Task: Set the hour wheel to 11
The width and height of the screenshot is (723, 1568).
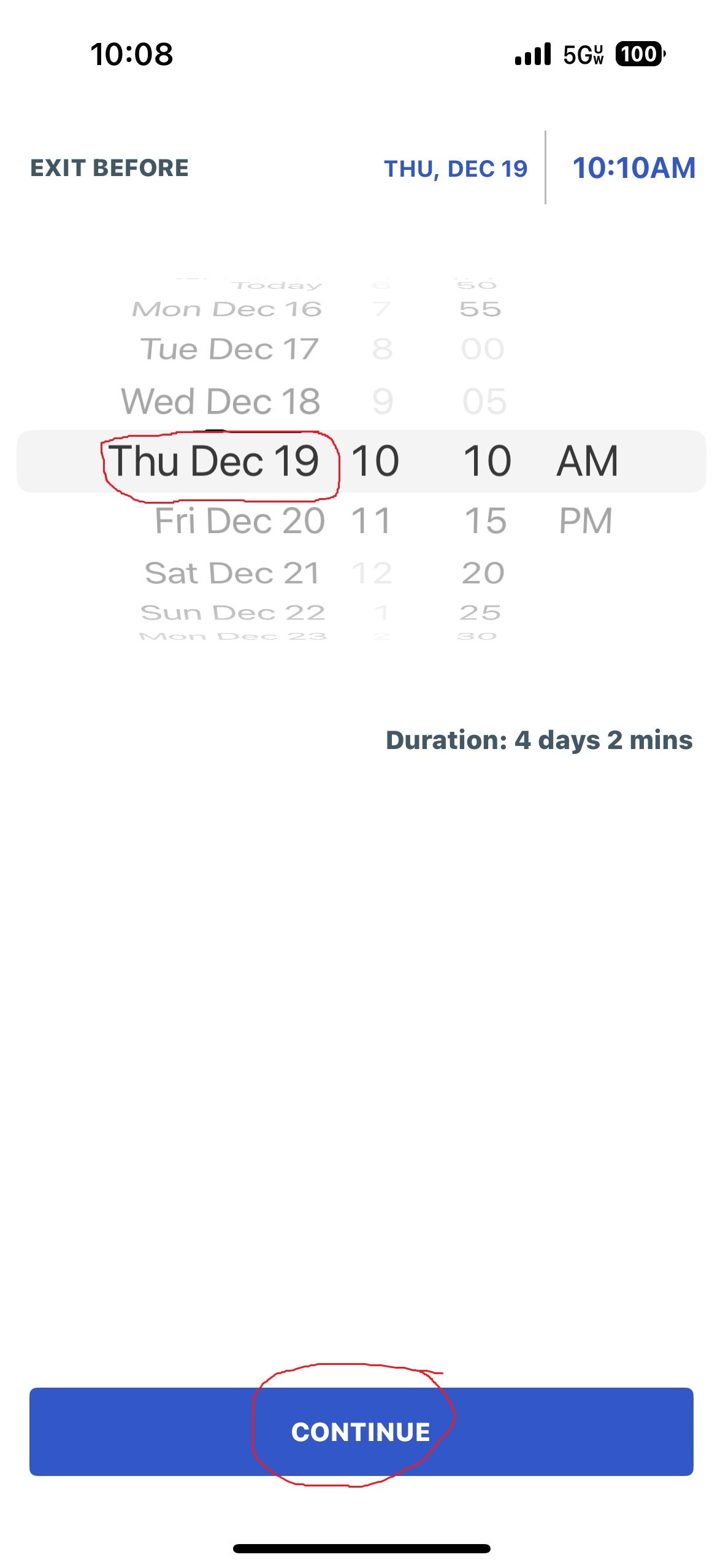Action: tap(371, 521)
